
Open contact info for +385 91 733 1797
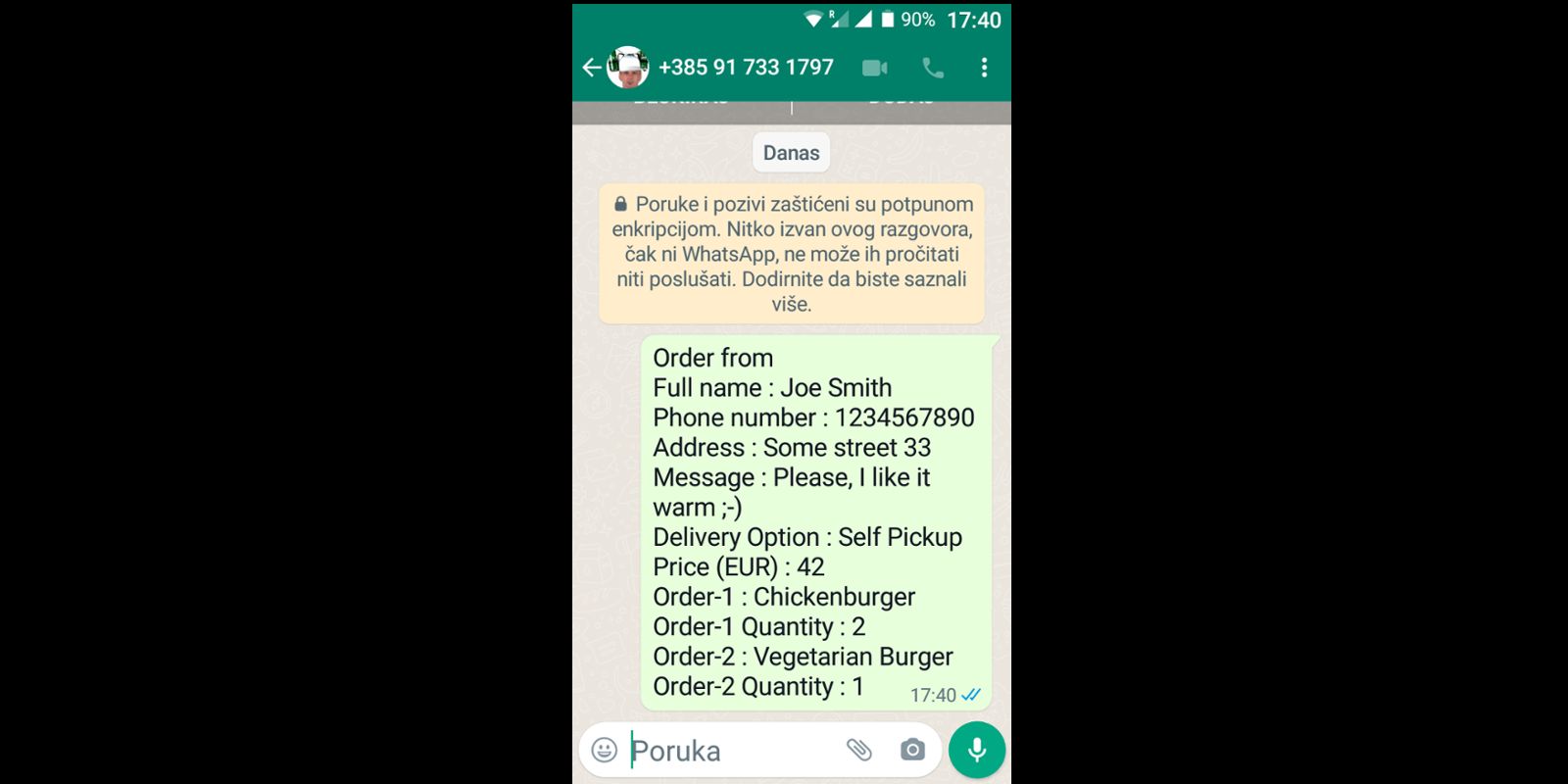745,68
